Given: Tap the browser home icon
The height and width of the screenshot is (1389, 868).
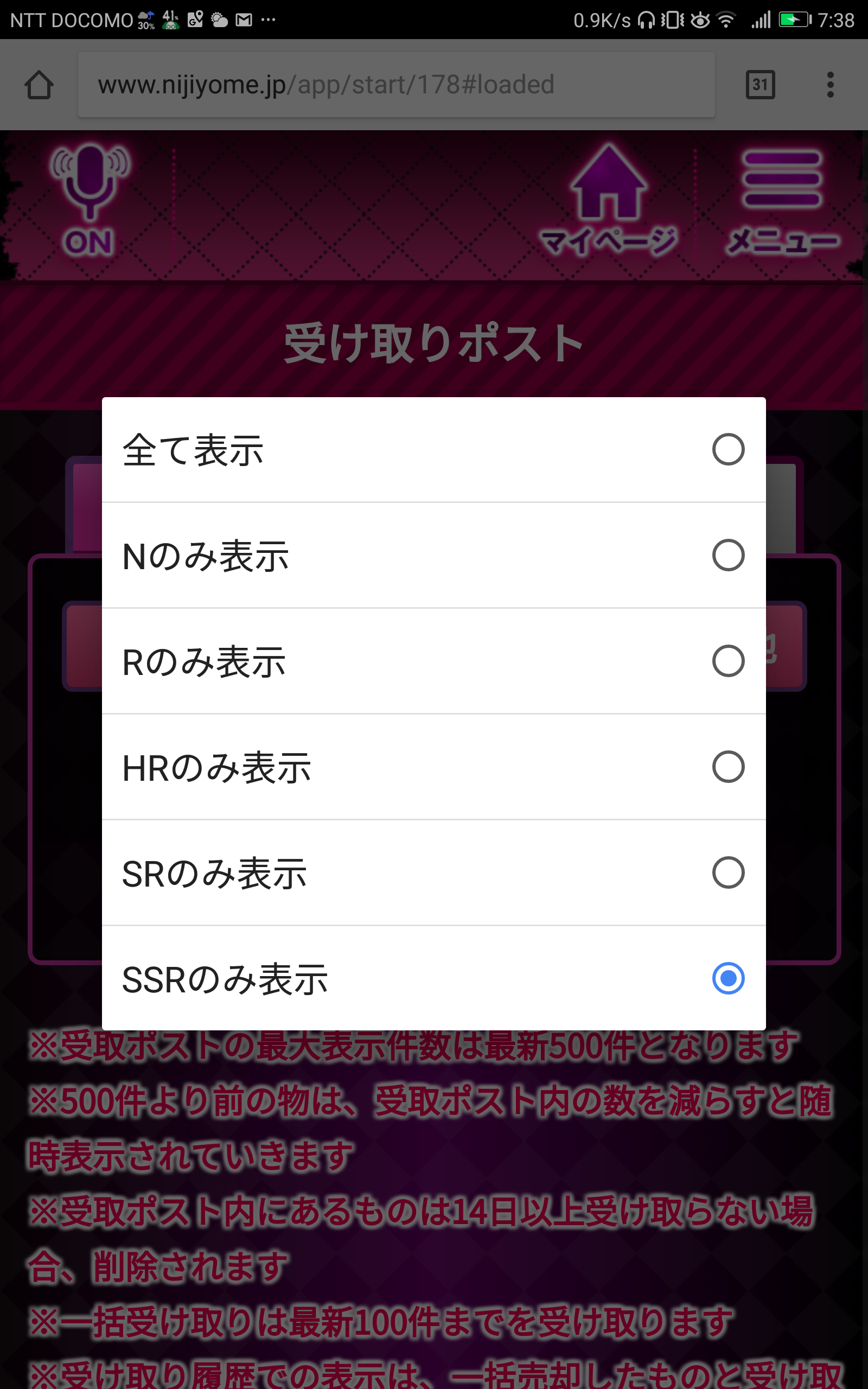Looking at the screenshot, I should pos(39,85).
